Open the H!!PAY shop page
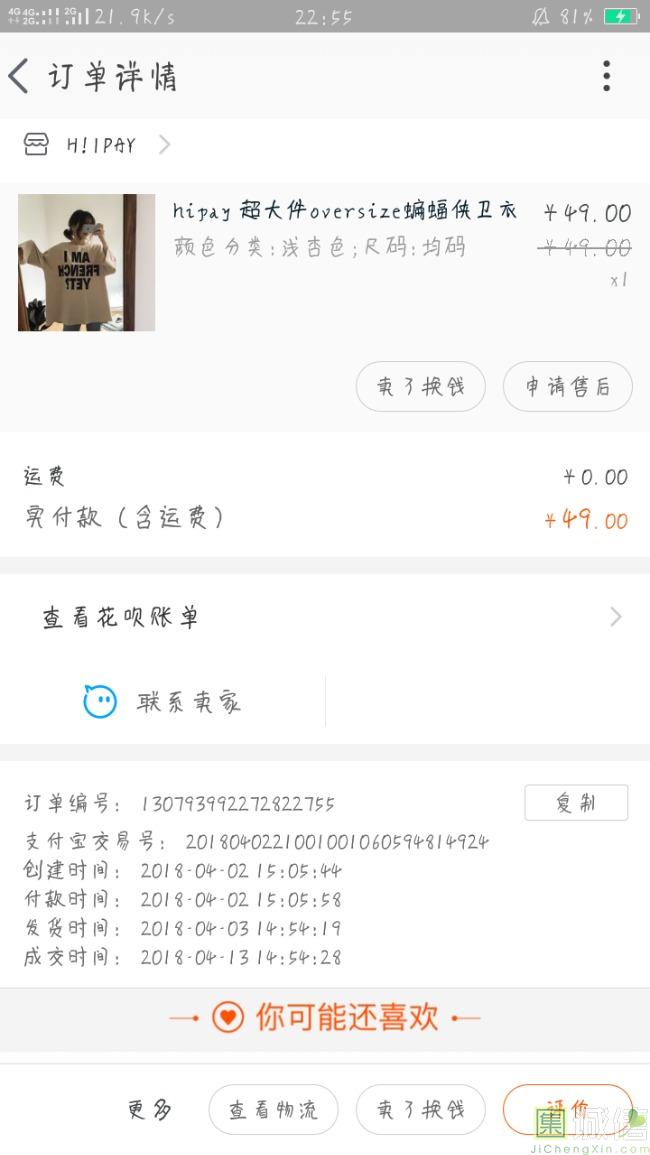The height and width of the screenshot is (1155, 650). [97, 145]
